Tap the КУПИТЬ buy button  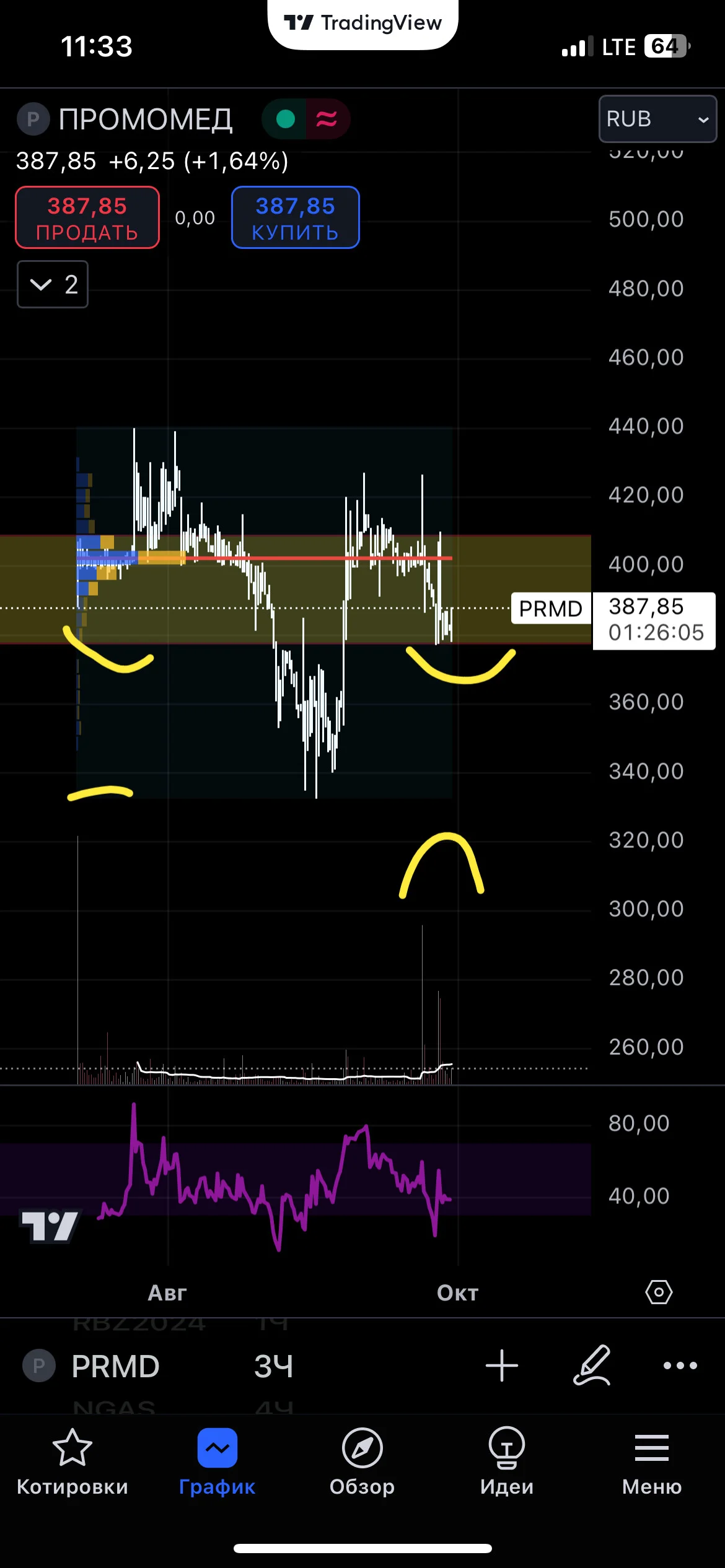(x=296, y=217)
